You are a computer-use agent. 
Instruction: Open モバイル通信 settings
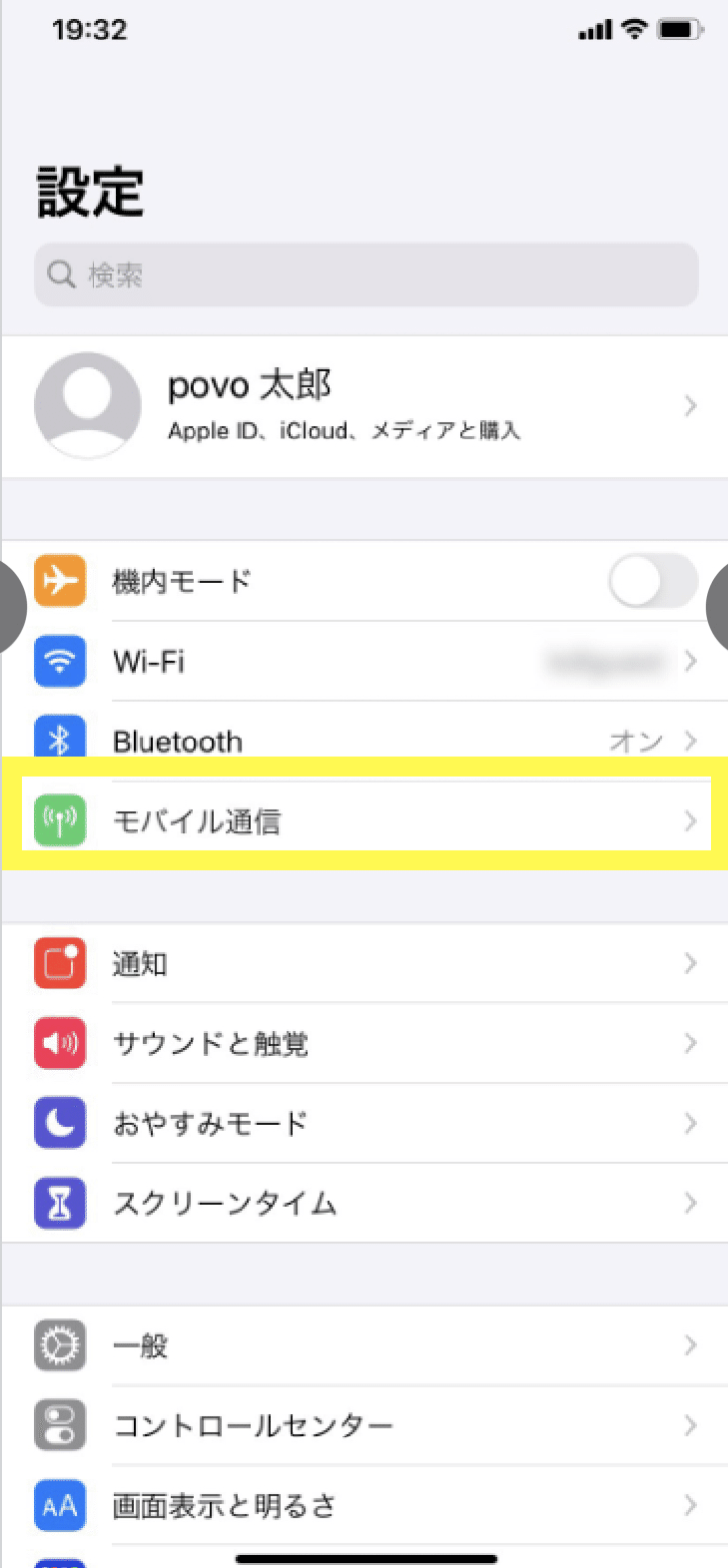(364, 821)
